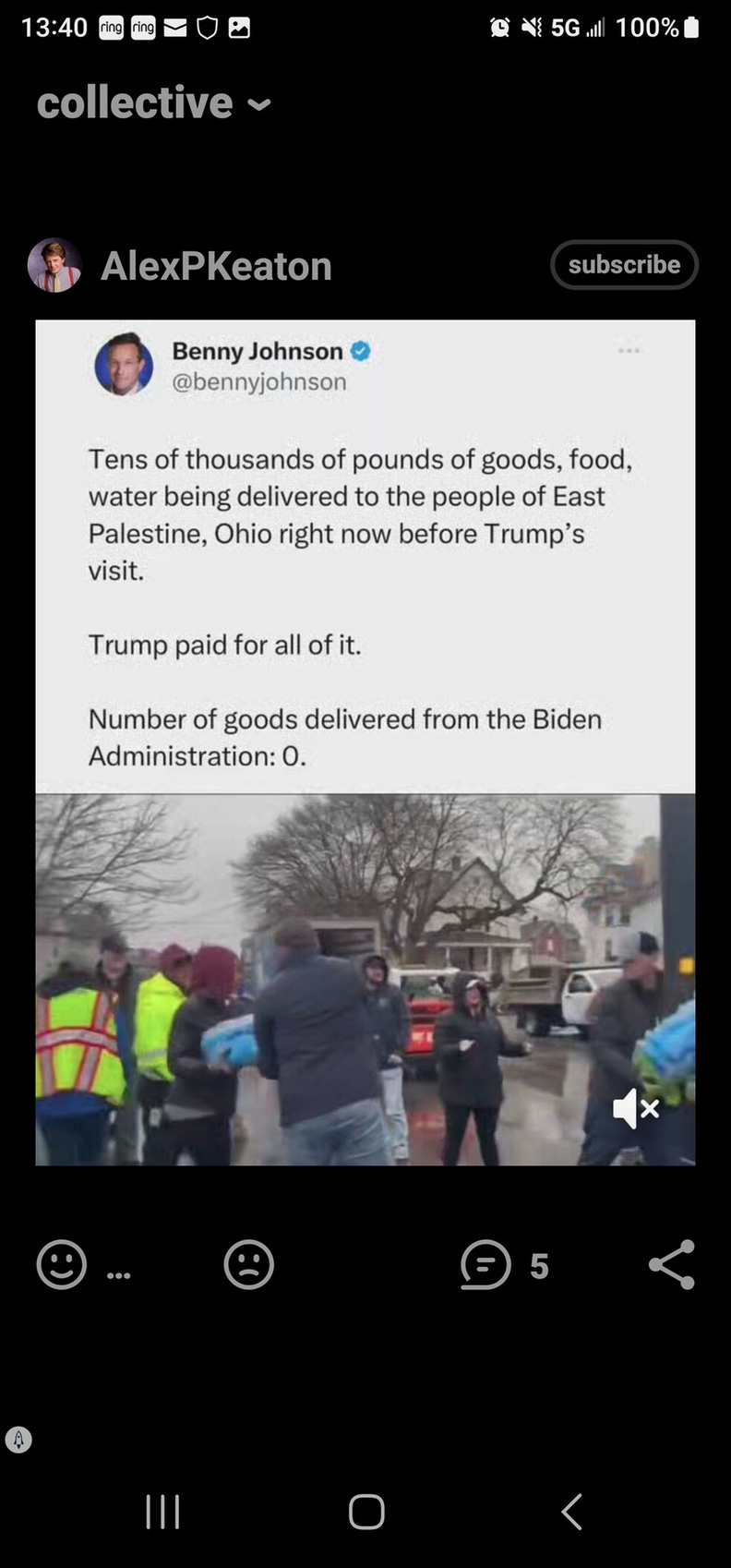The image size is (731, 1568).
Task: Subscribe to AlexPKeaton
Action: pos(624,265)
